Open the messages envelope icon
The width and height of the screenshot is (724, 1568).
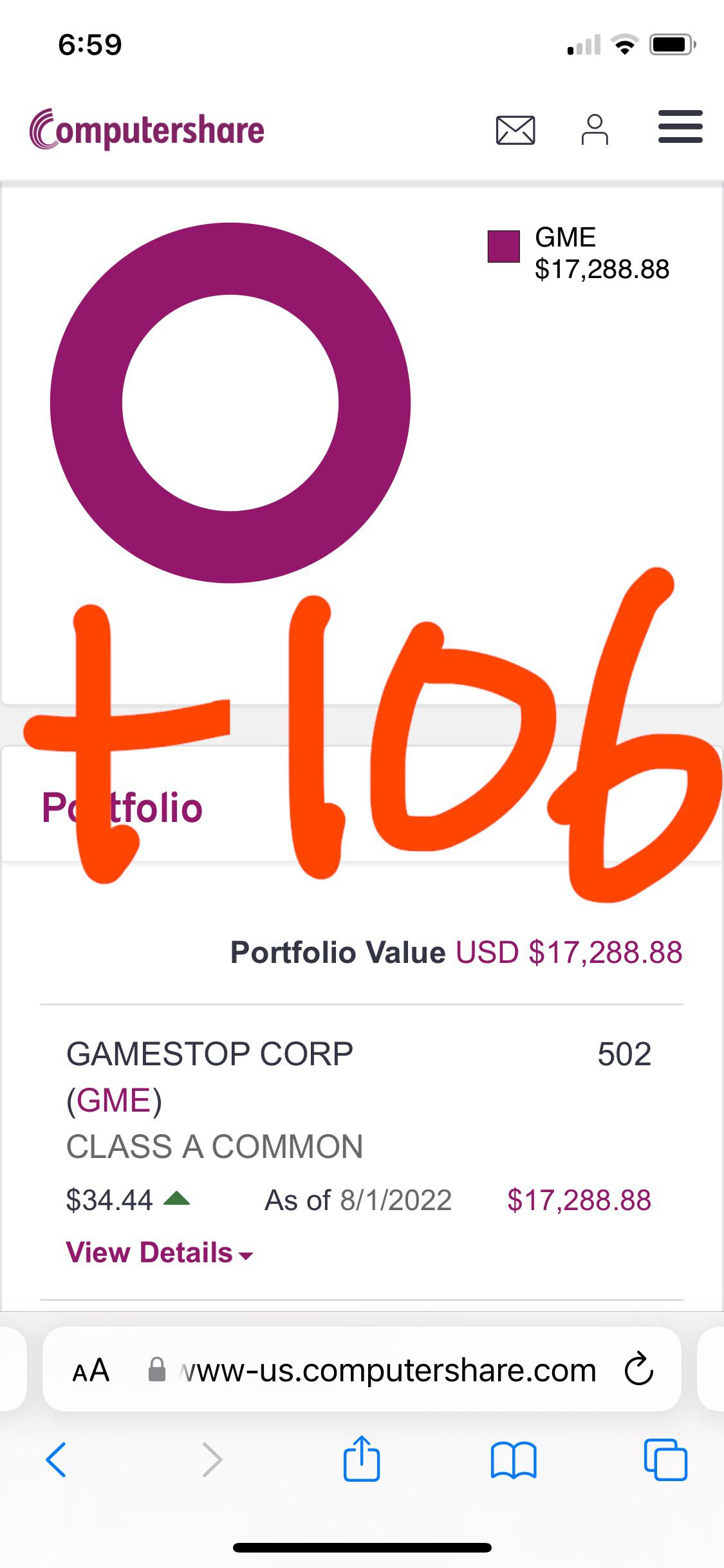pyautogui.click(x=515, y=130)
